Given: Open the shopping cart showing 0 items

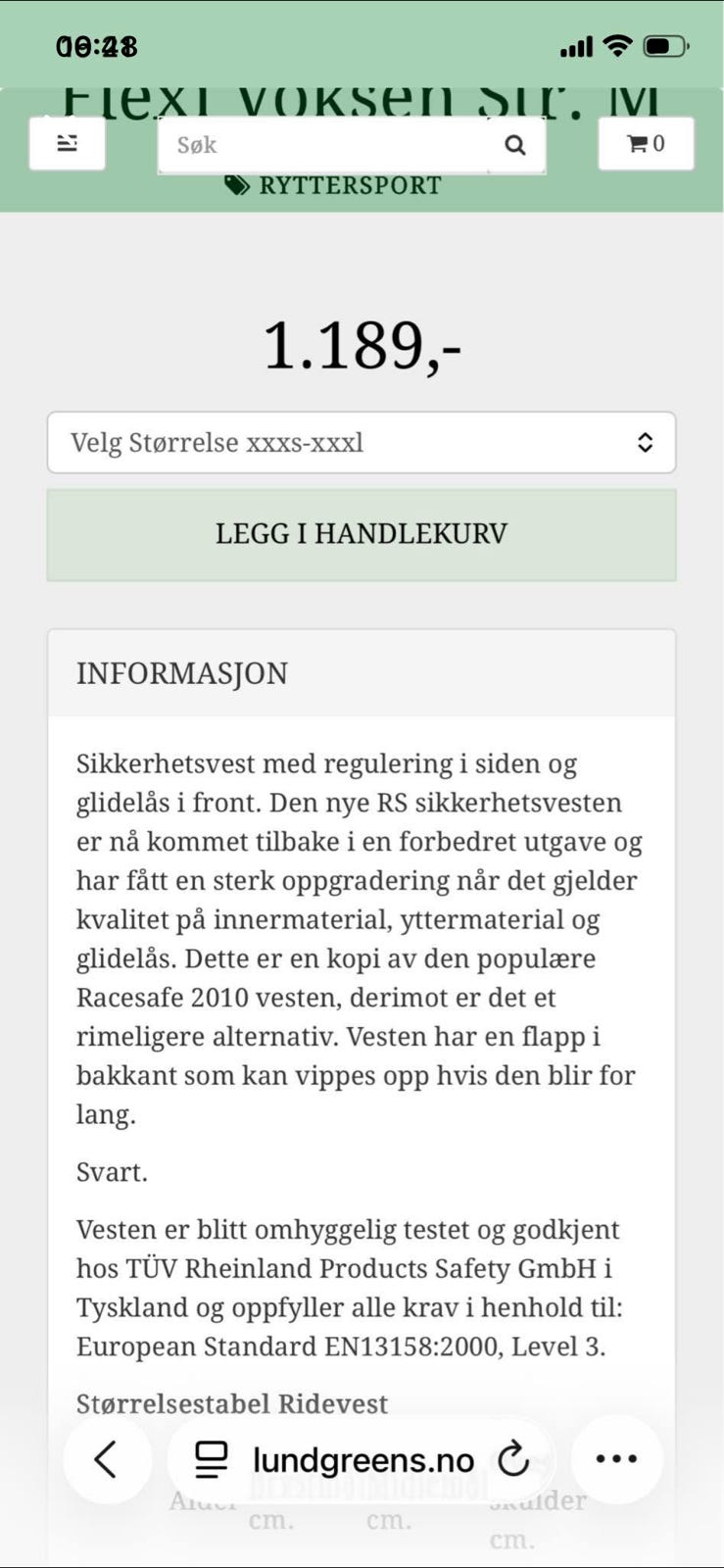Looking at the screenshot, I should tap(645, 142).
